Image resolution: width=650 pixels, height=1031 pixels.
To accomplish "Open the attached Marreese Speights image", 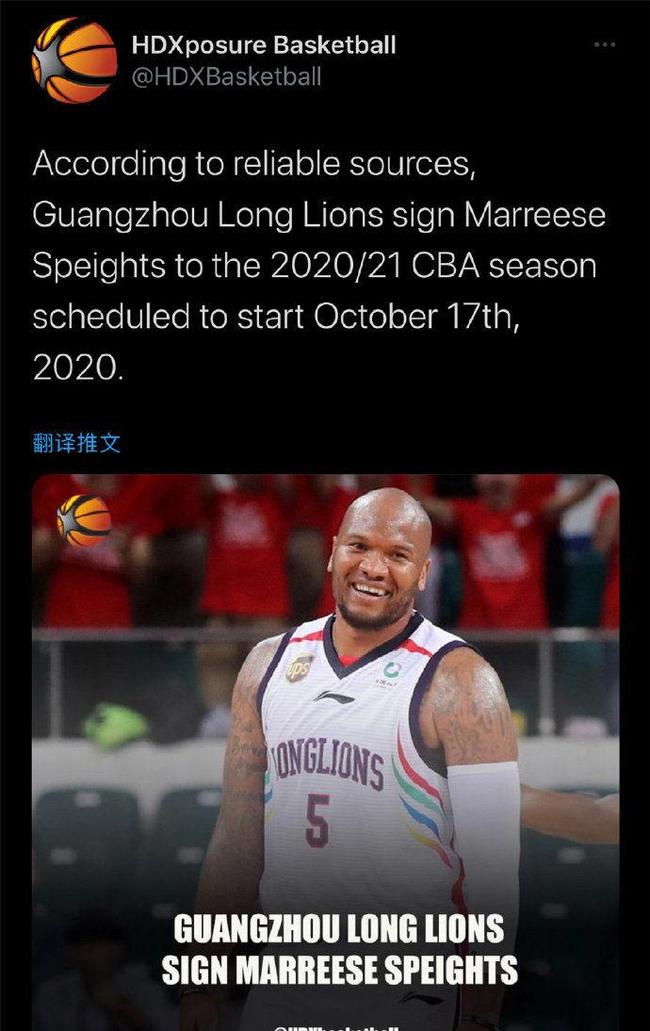I will pyautogui.click(x=325, y=750).
